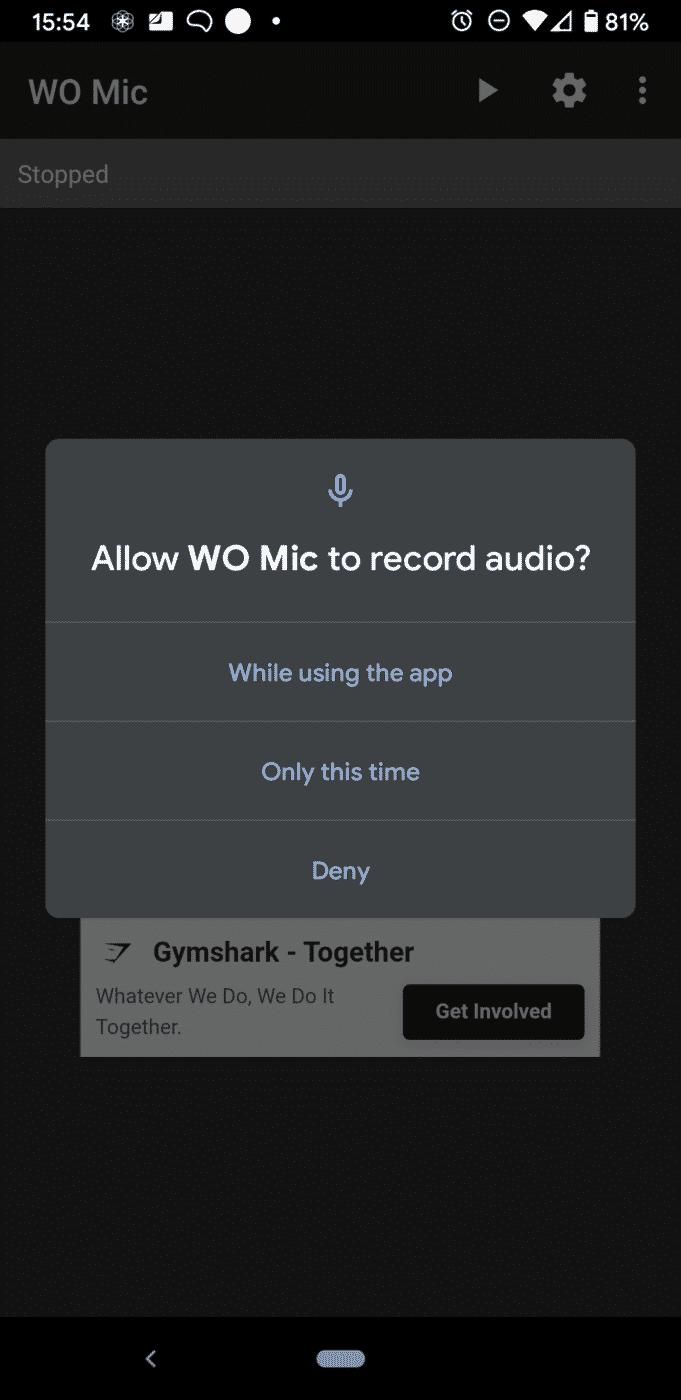Open the Gymshark - Together ad
The height and width of the screenshot is (1400, 681).
point(283,953)
